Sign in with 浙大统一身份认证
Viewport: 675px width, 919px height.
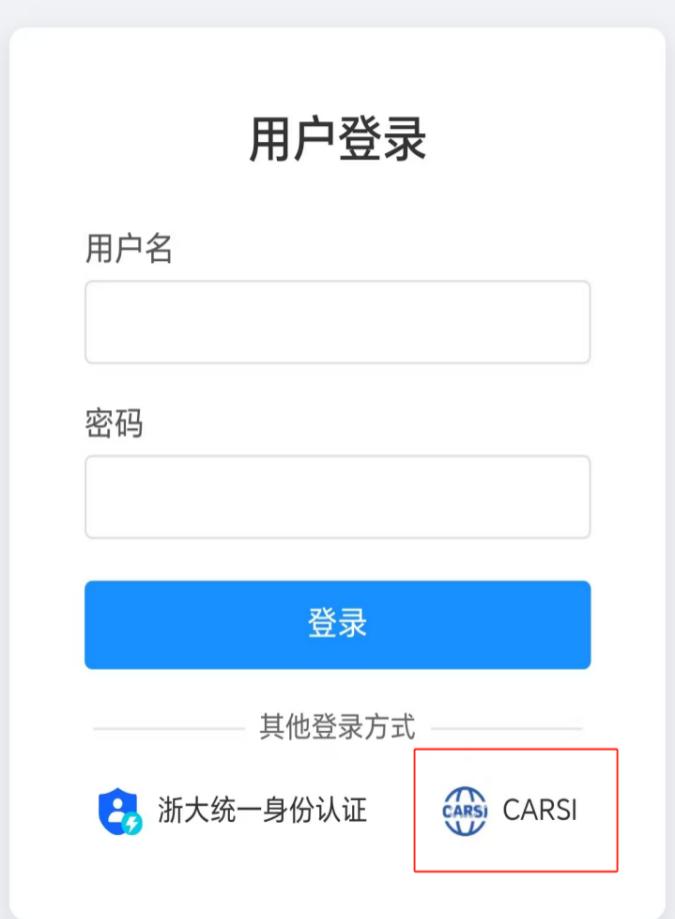[x=233, y=810]
